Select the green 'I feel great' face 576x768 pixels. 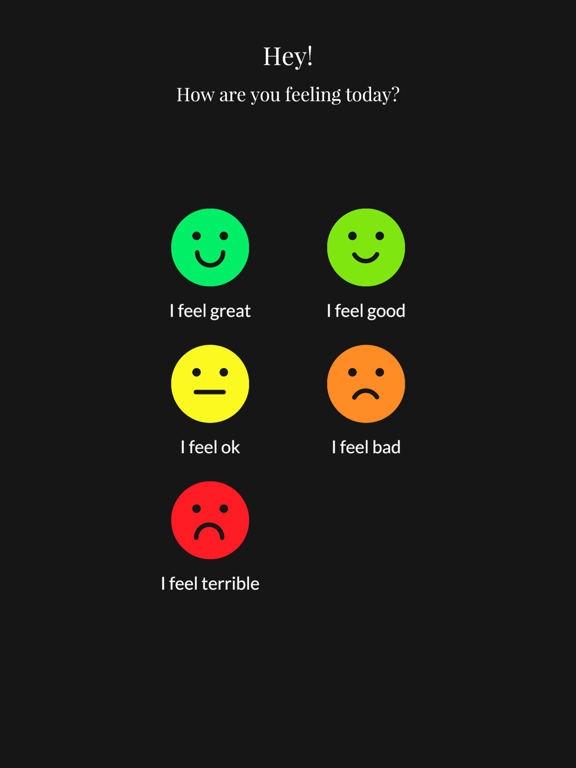[x=210, y=247]
